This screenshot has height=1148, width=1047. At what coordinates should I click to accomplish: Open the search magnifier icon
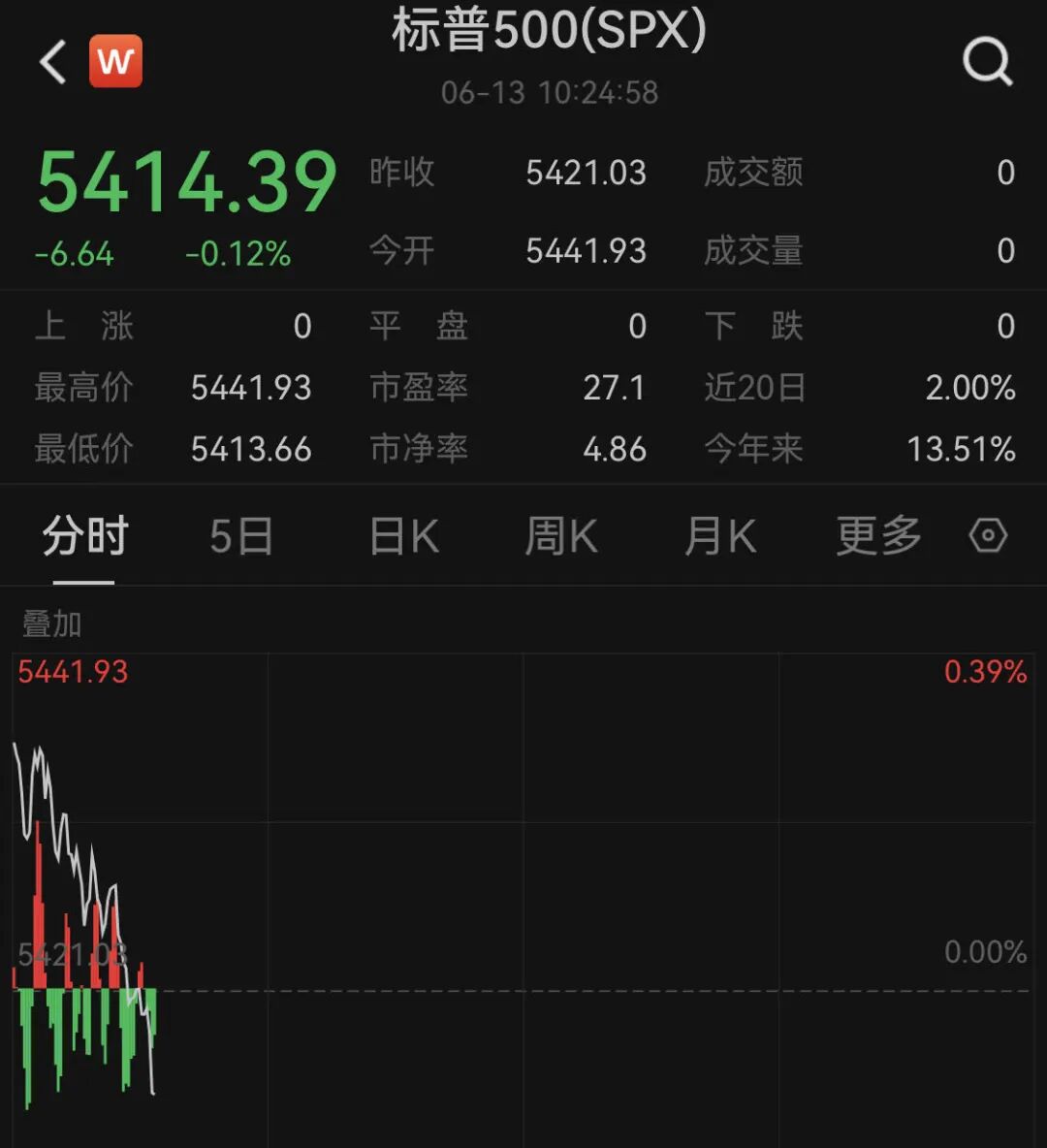tap(987, 63)
